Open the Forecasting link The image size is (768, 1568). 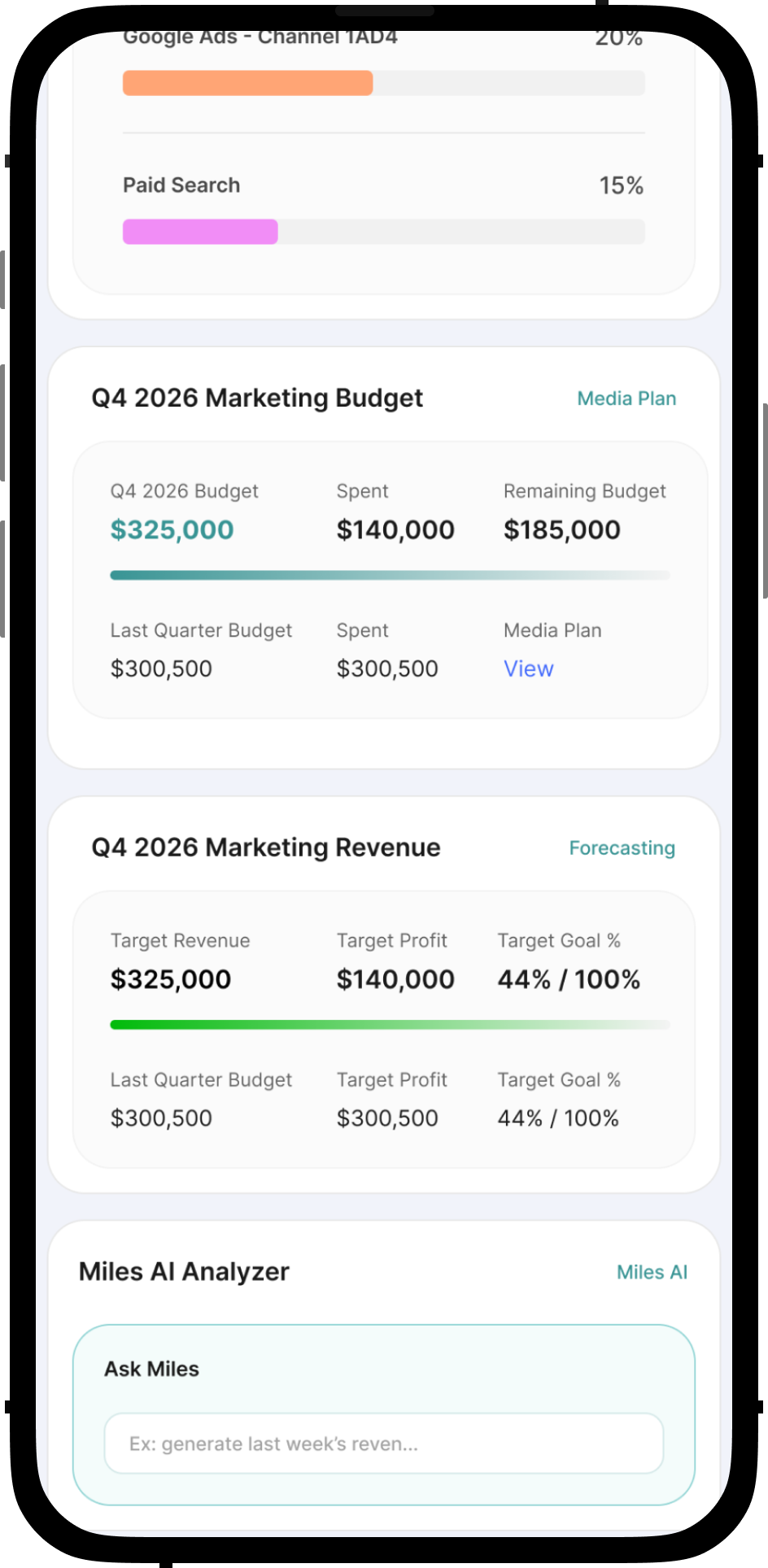pos(622,848)
